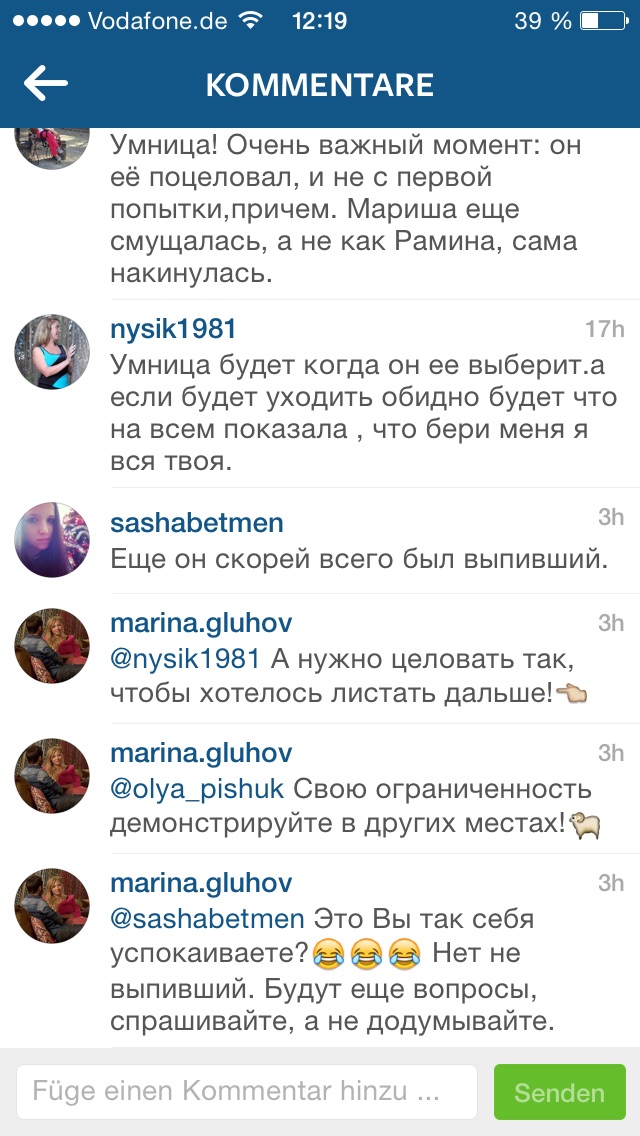Send the comment with the Senden button

point(559,1092)
